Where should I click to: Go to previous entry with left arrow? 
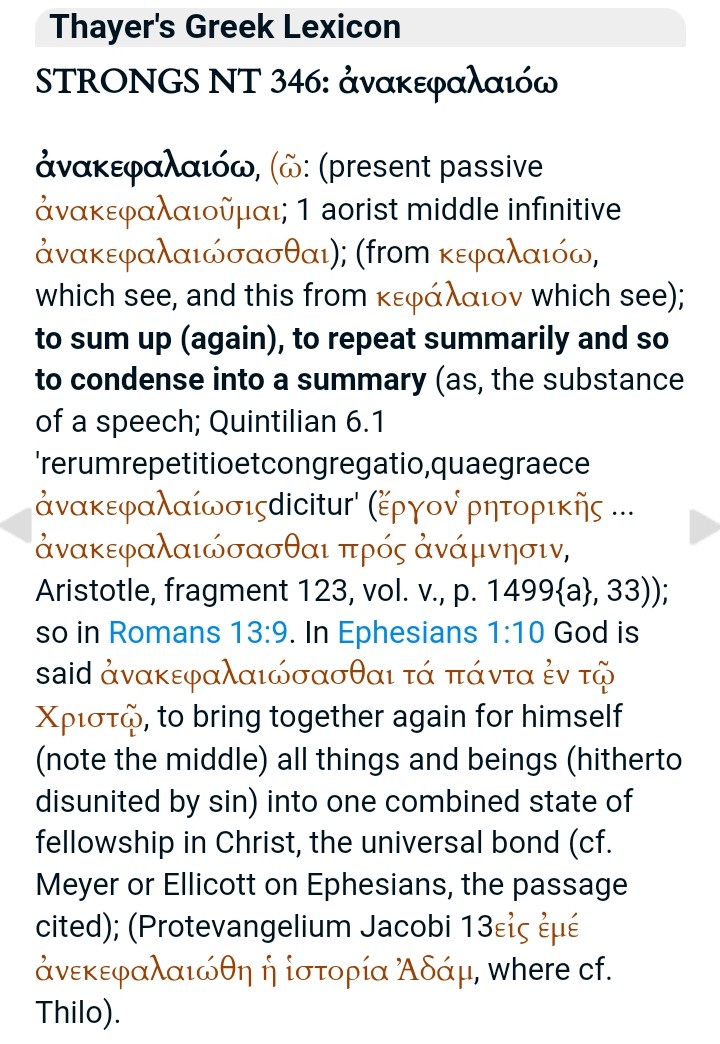coord(12,525)
